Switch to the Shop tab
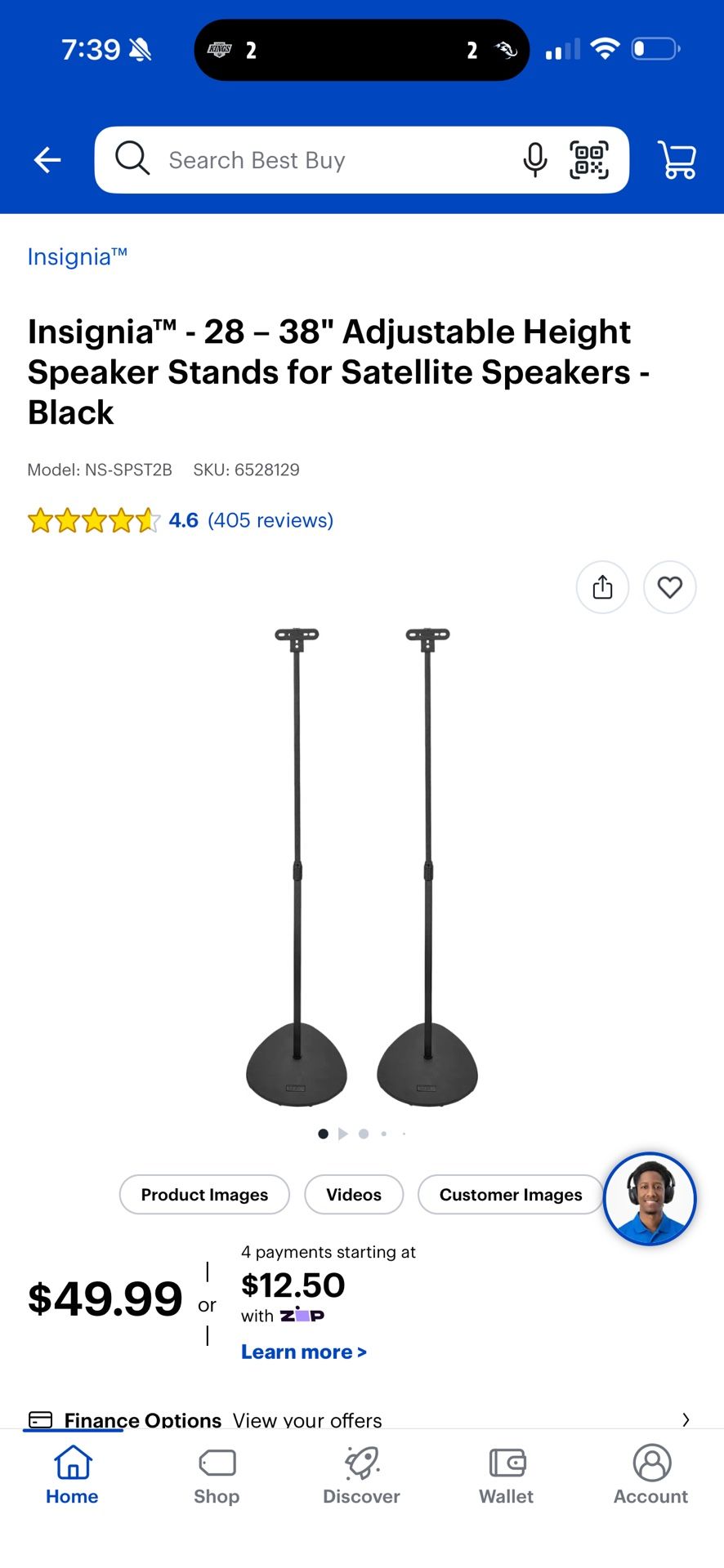 (x=217, y=1477)
